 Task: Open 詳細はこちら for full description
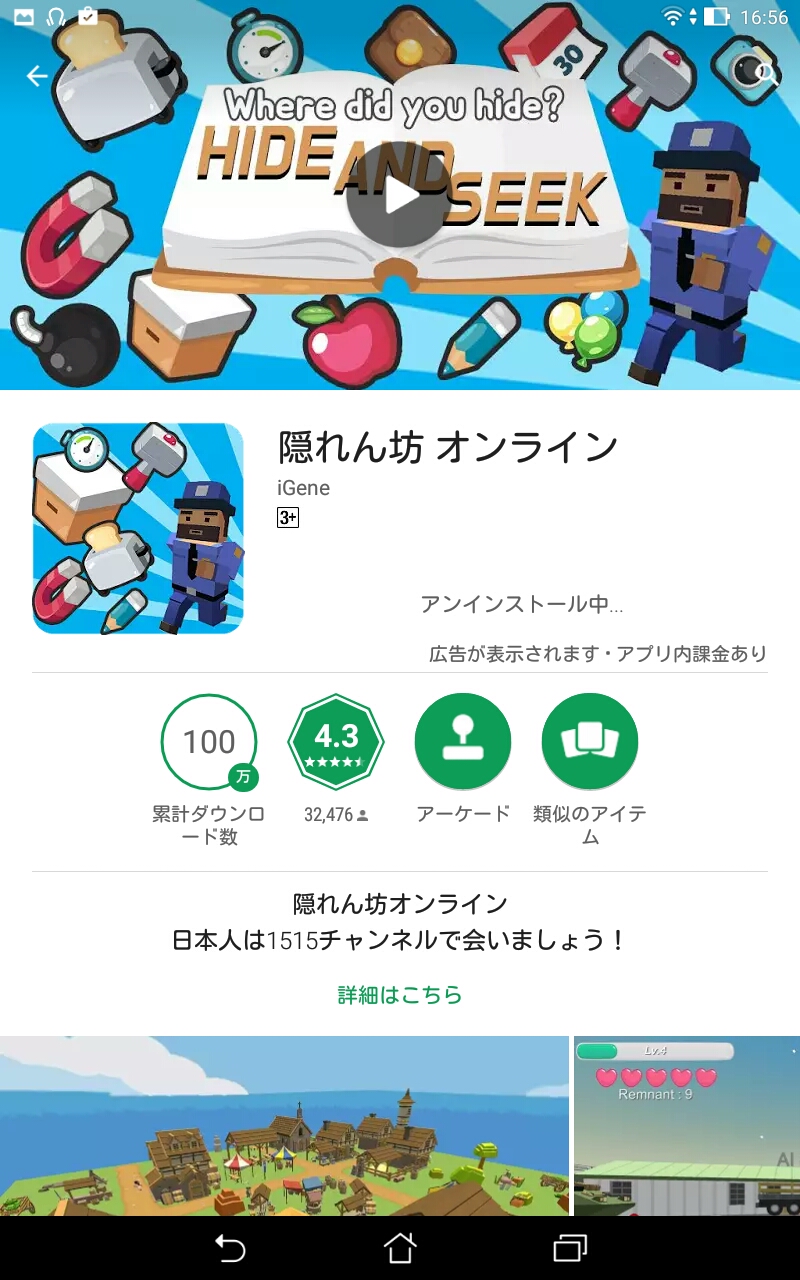[x=400, y=995]
